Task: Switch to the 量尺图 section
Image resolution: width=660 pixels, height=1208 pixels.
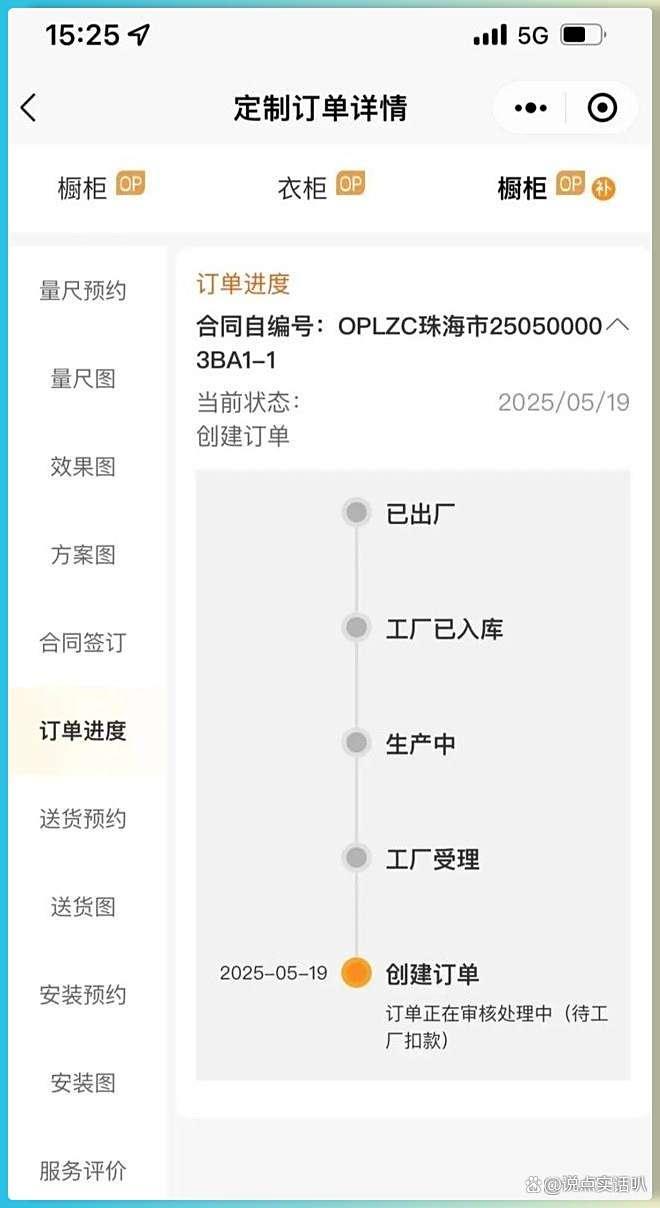Action: tap(83, 379)
